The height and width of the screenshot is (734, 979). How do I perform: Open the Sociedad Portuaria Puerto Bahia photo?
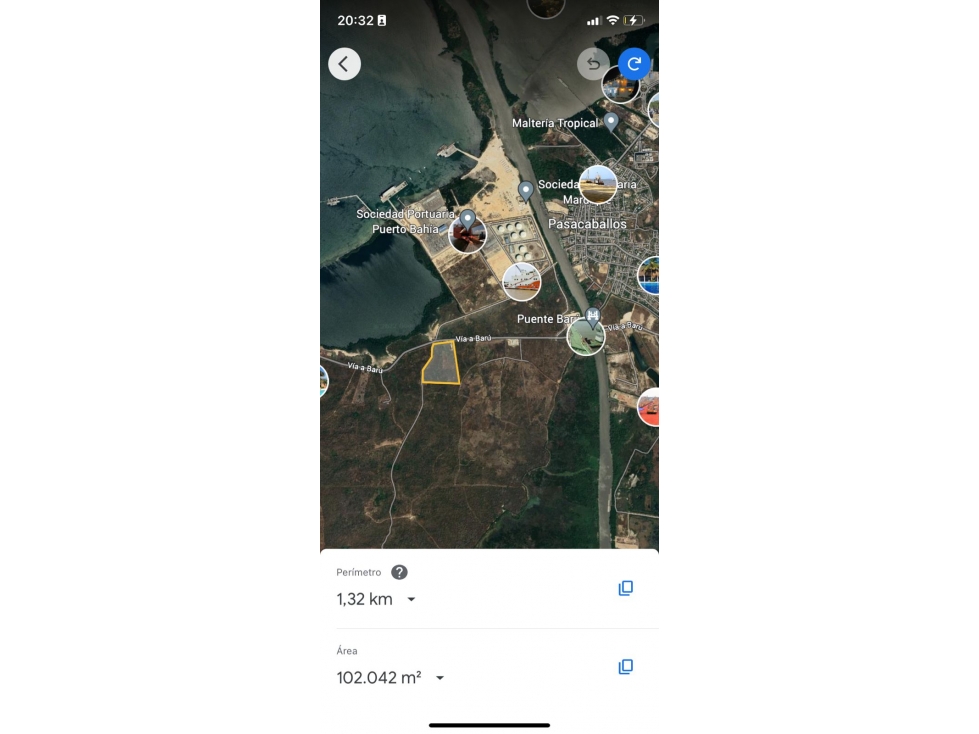467,235
